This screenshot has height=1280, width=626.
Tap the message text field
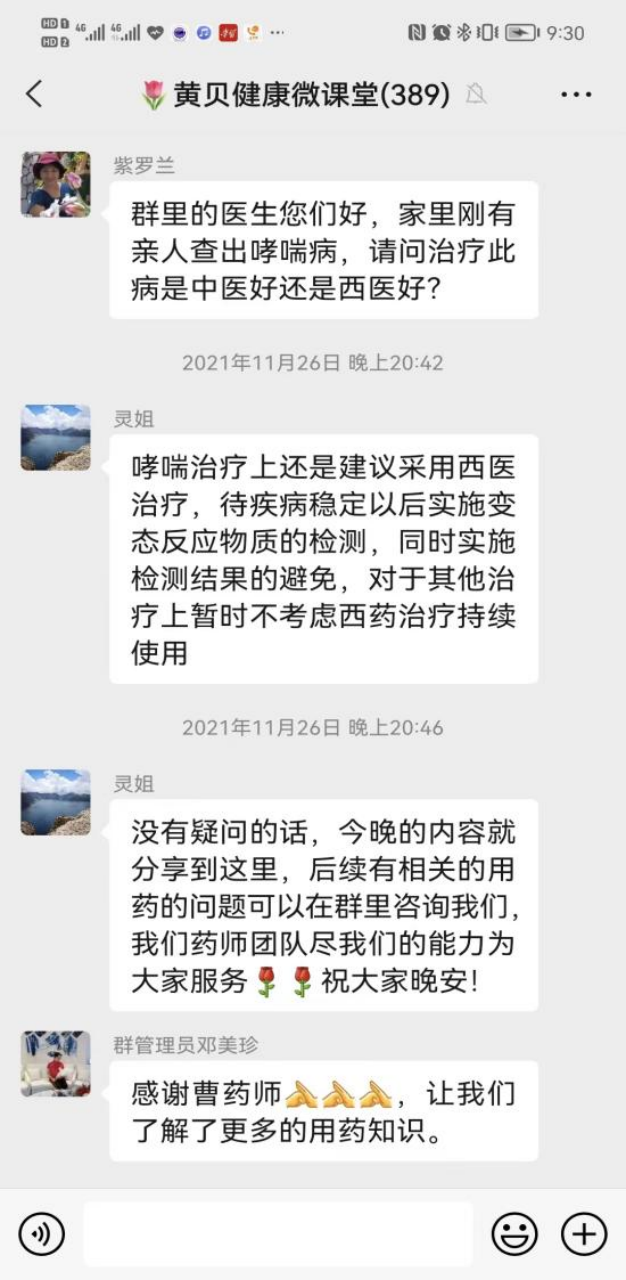(x=278, y=1234)
